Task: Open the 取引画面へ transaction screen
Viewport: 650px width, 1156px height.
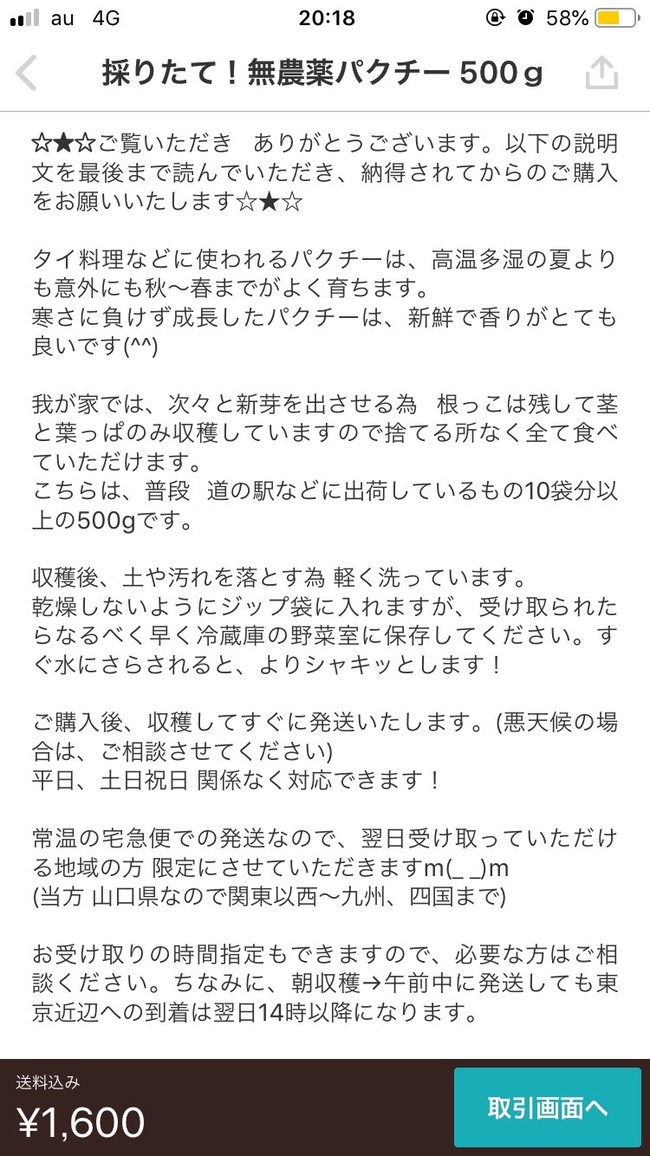Action: 547,1107
